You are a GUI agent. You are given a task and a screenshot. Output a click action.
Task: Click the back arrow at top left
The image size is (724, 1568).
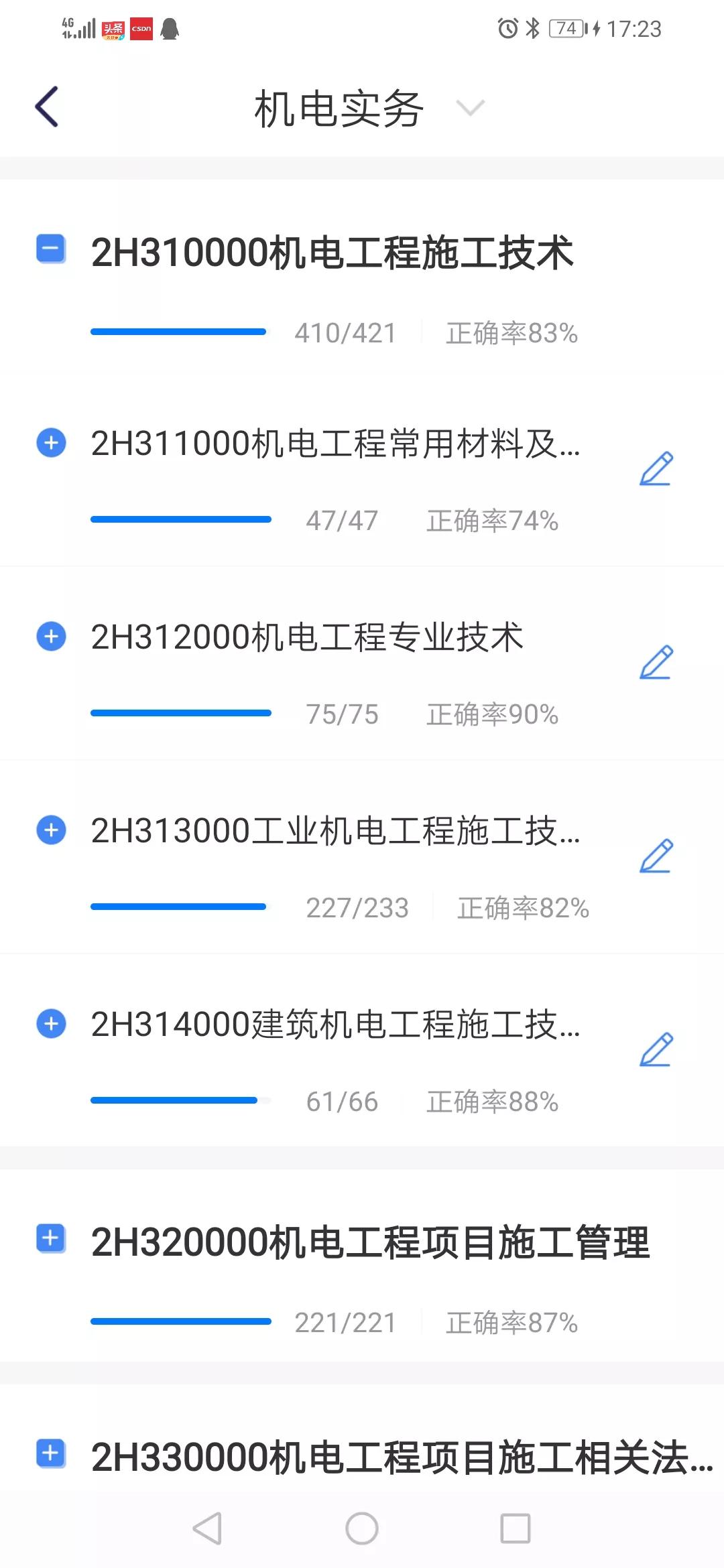47,106
